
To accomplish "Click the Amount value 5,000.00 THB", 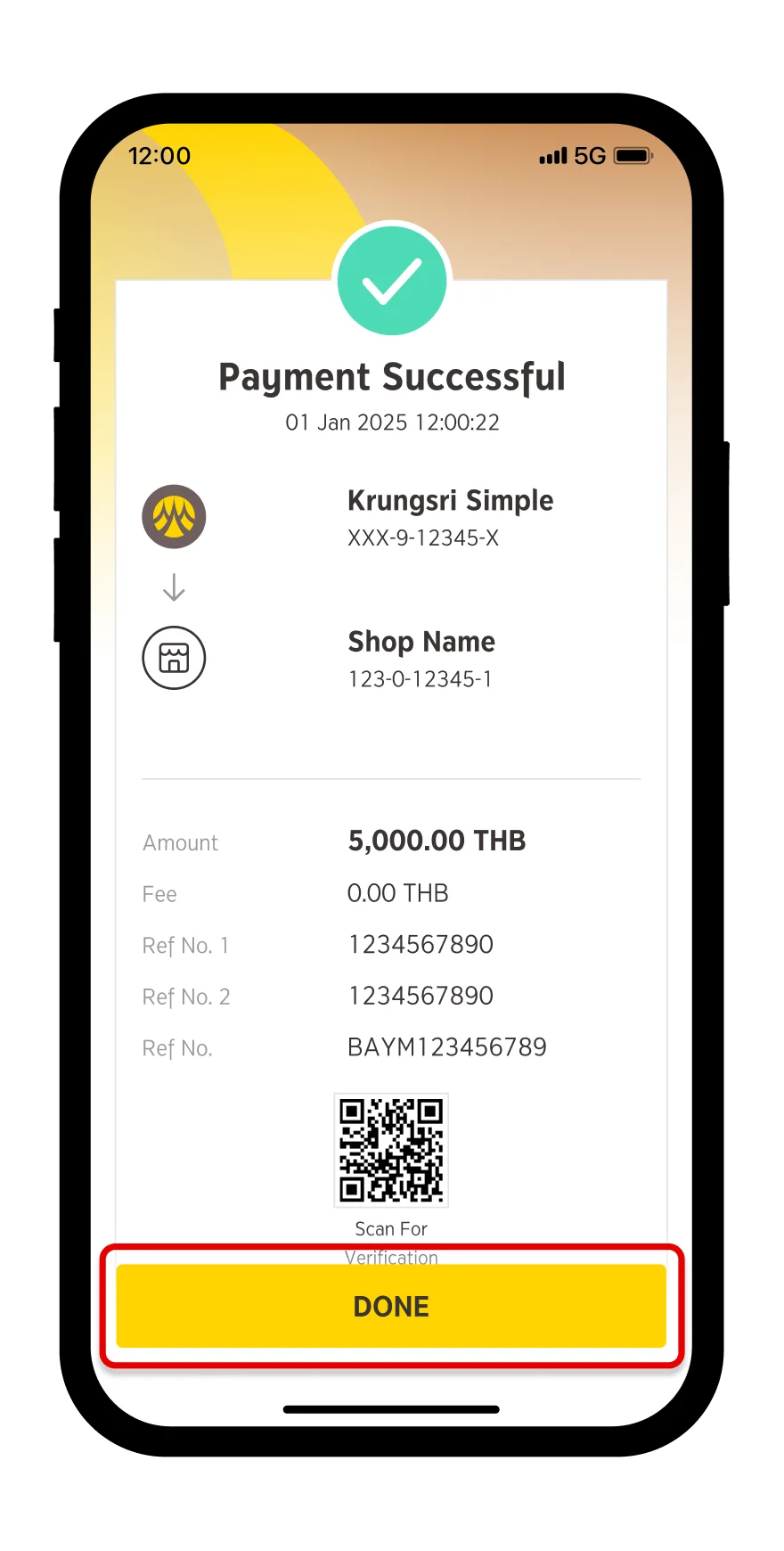I will click(437, 840).
